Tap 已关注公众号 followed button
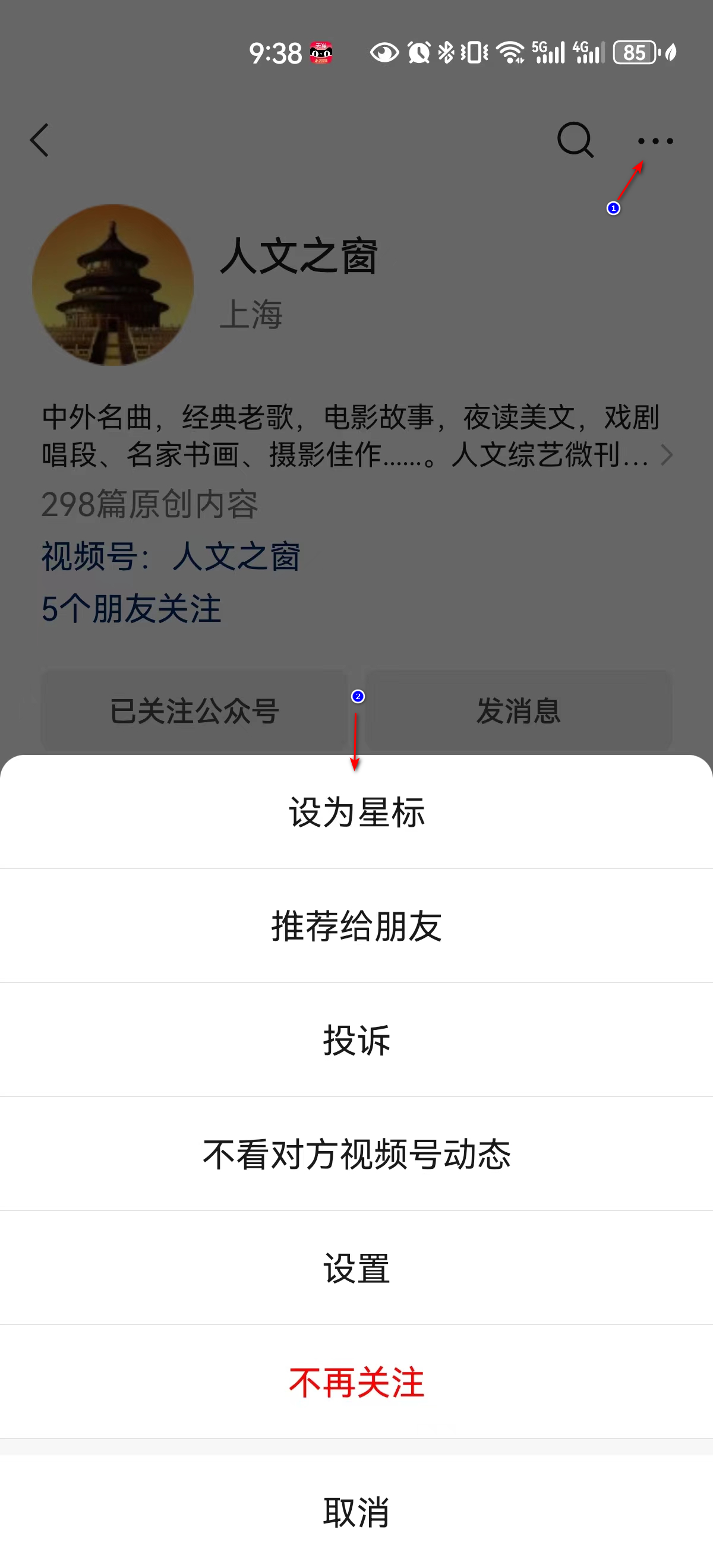This screenshot has height=1568, width=713. click(195, 712)
